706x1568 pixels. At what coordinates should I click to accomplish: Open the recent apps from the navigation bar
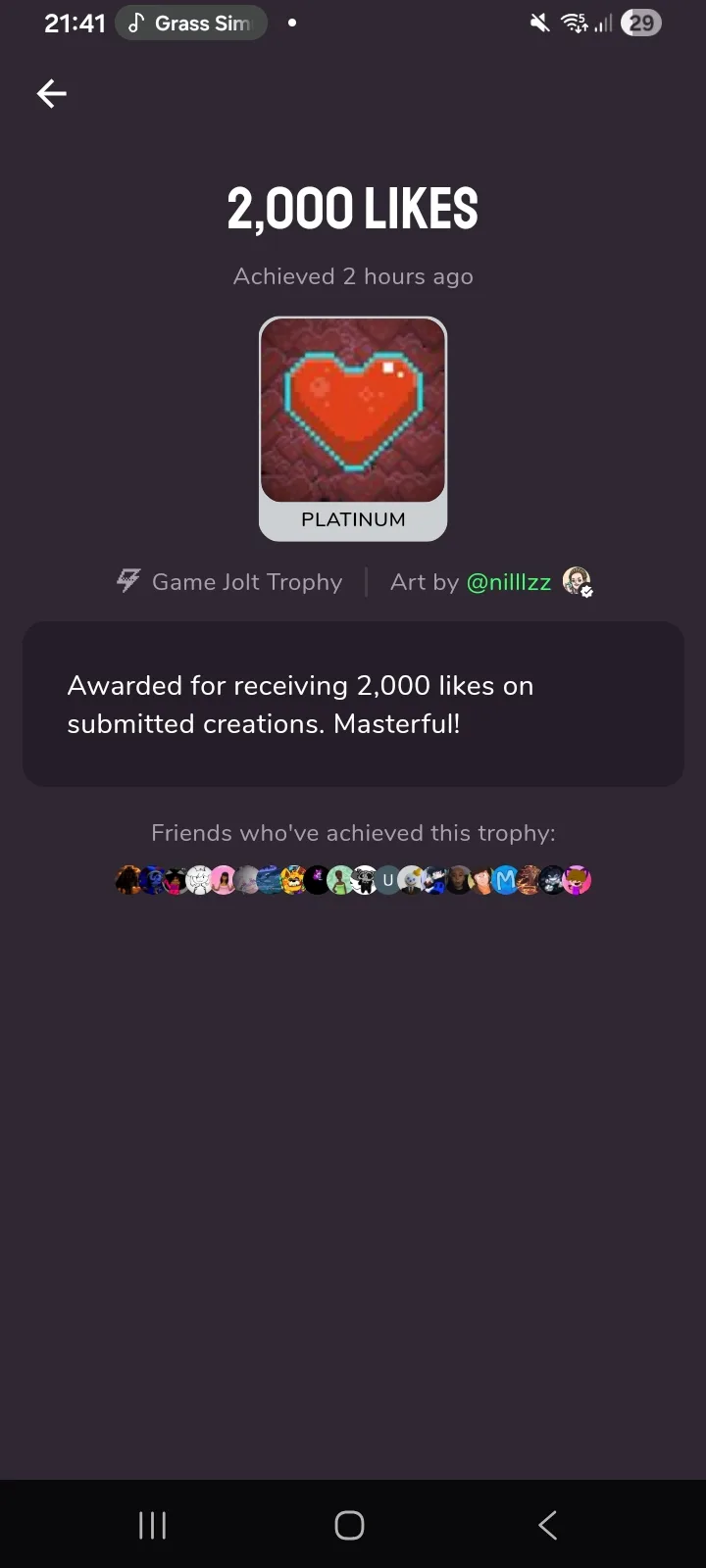[153, 1525]
